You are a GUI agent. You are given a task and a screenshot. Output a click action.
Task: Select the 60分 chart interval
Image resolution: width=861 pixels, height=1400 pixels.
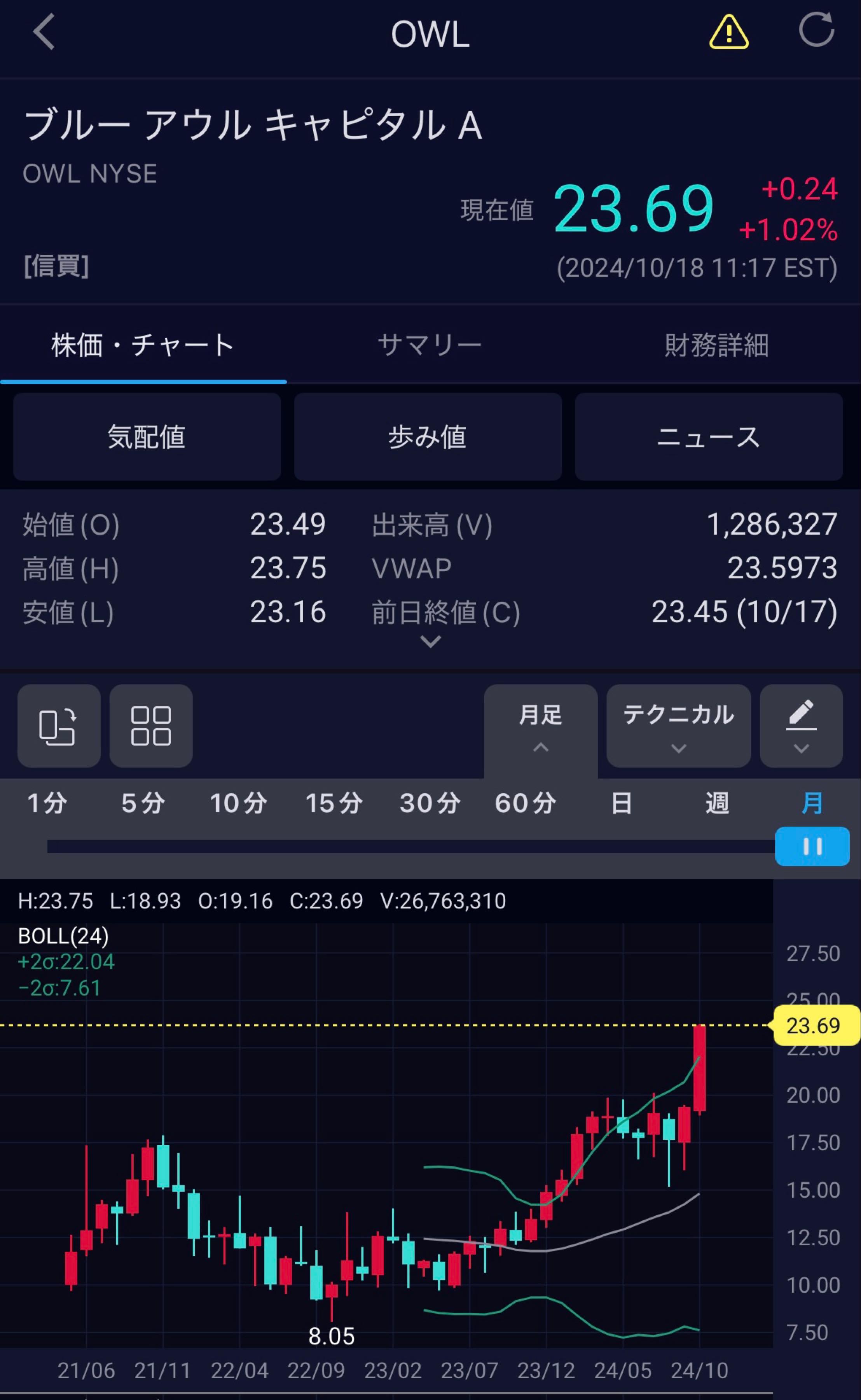[x=524, y=804]
